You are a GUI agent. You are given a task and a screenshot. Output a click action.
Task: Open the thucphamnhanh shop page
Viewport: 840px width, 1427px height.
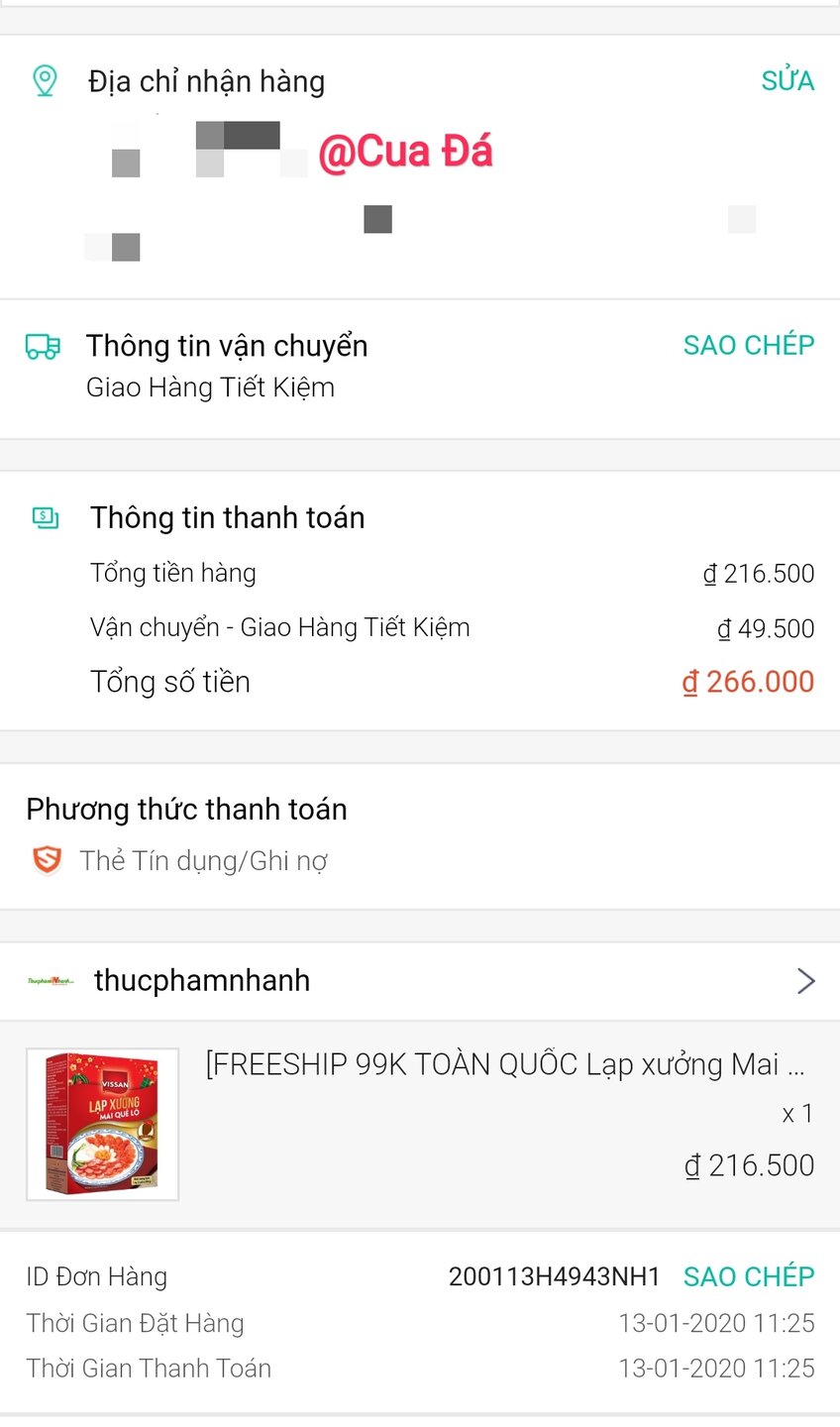coord(202,980)
